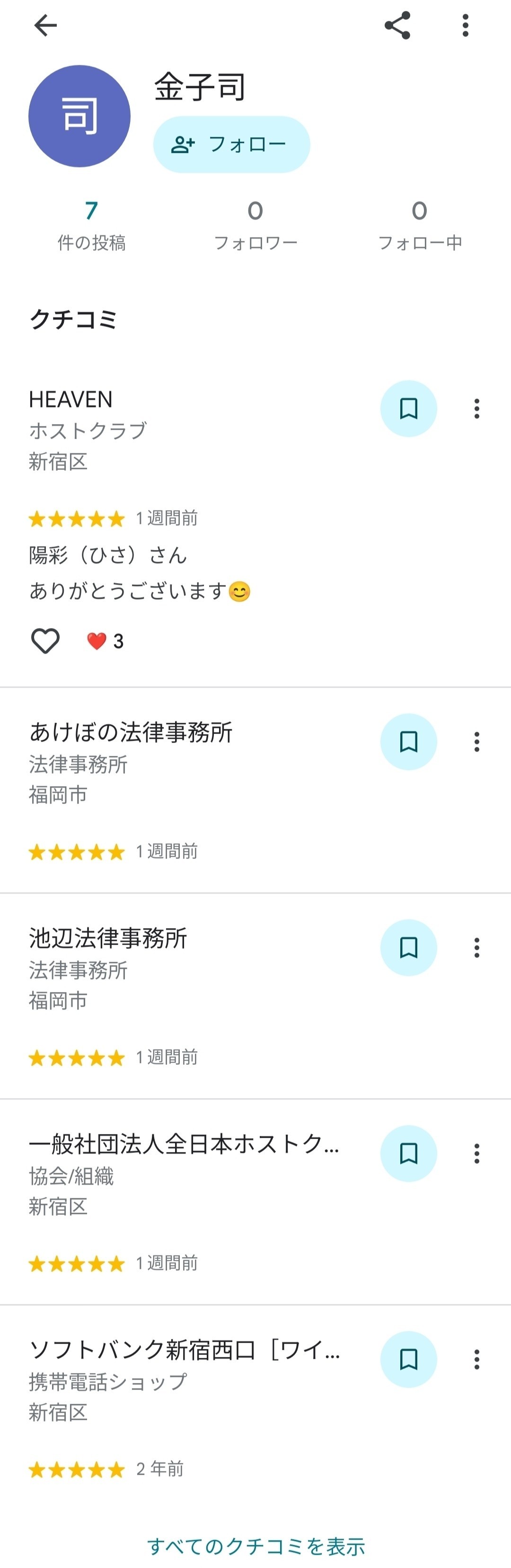Like the HEAVEN review with the heart
Screen dimensions: 511x1568
pyautogui.click(x=45, y=641)
